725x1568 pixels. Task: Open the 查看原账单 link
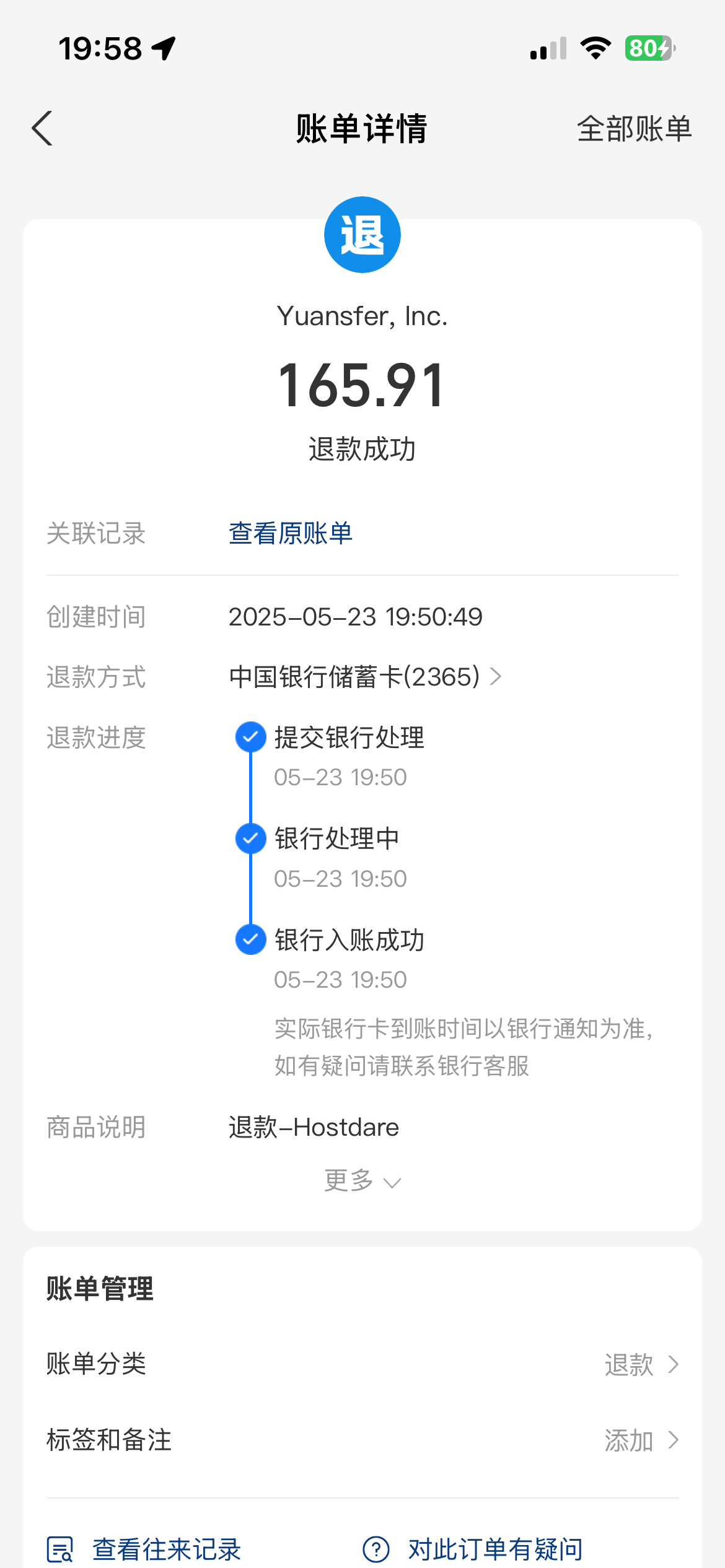click(x=290, y=533)
